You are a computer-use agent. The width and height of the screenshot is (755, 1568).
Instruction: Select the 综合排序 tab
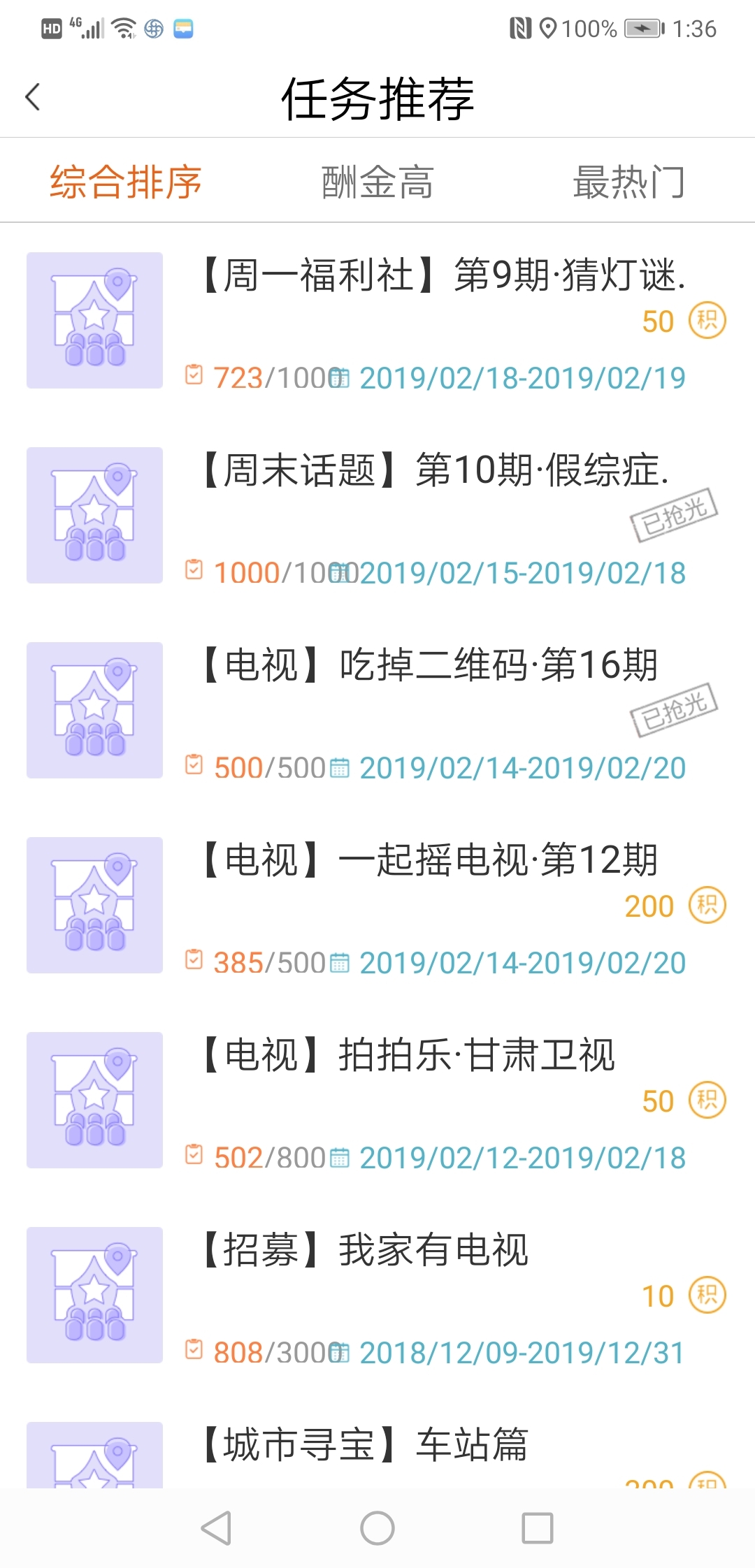point(126,182)
